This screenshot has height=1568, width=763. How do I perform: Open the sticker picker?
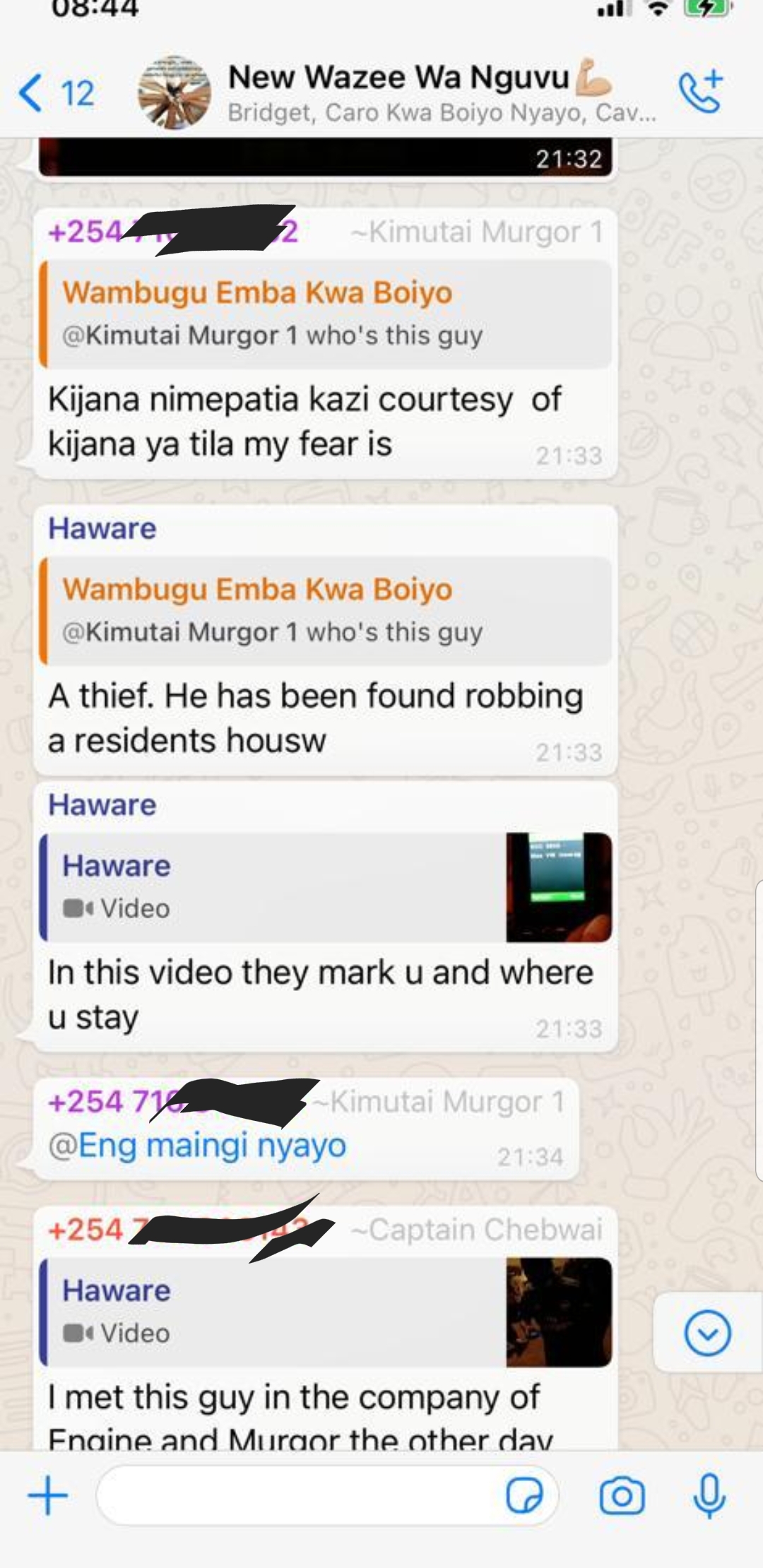[x=524, y=1495]
